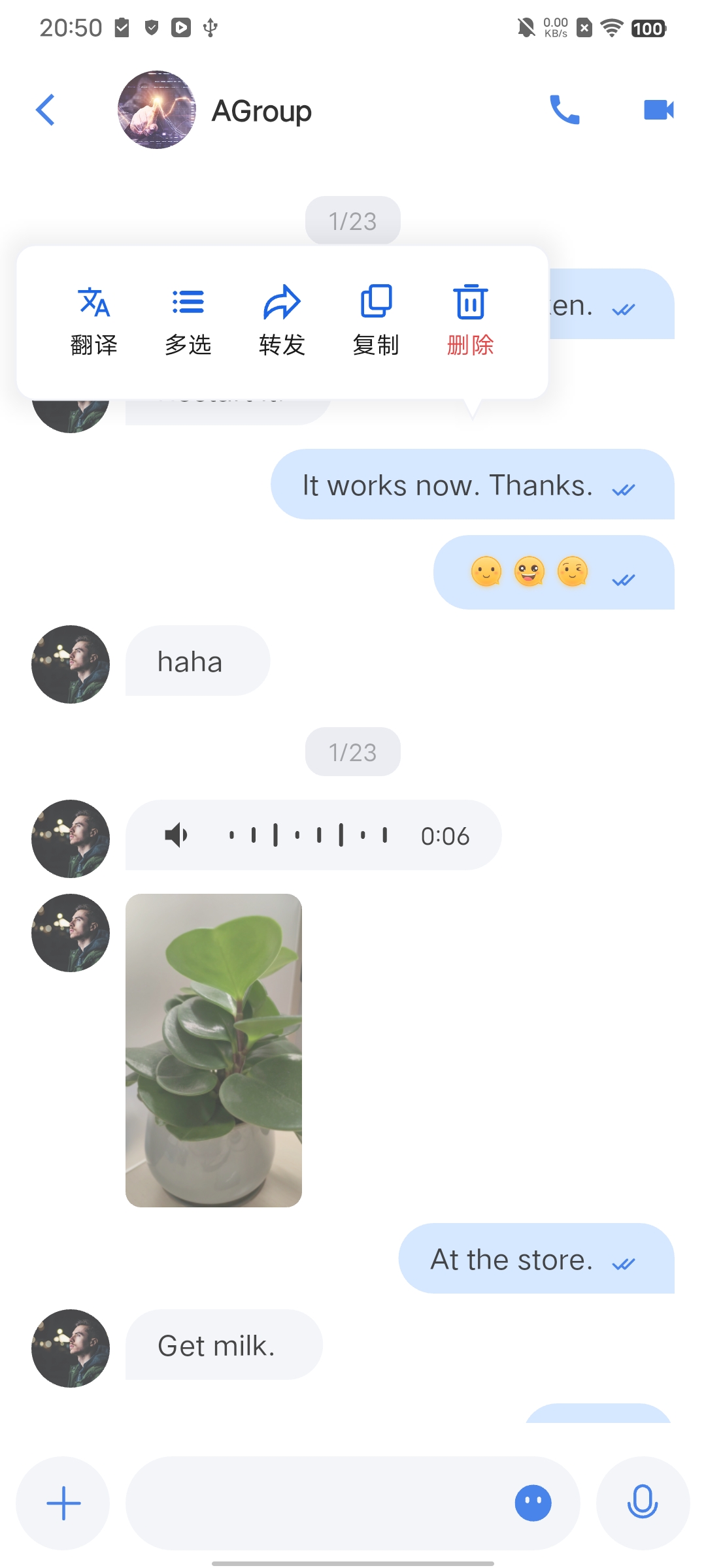Delete the message with 删除
The image size is (706, 1568).
tap(470, 320)
